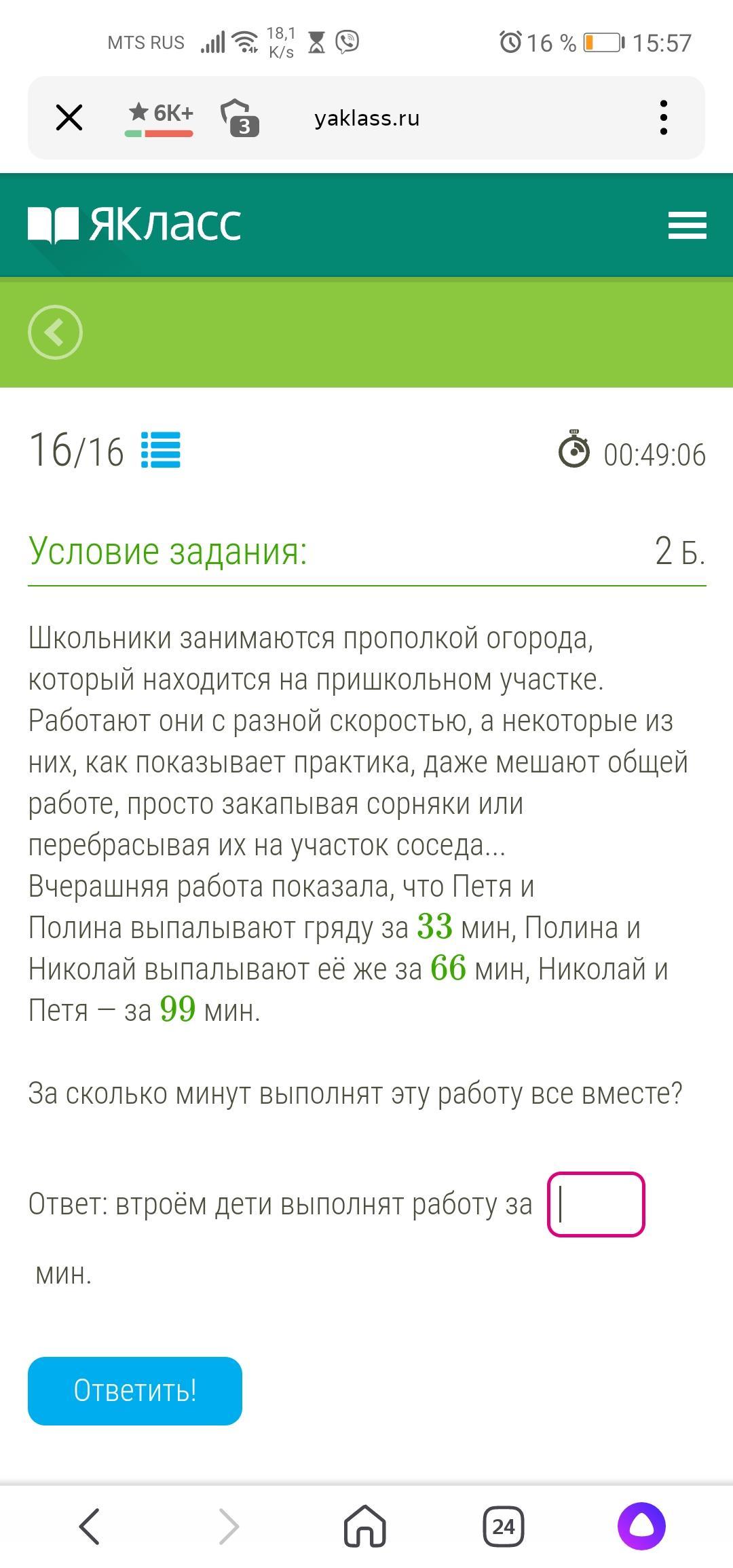
Task: Open the browser home page
Action: (x=365, y=1527)
